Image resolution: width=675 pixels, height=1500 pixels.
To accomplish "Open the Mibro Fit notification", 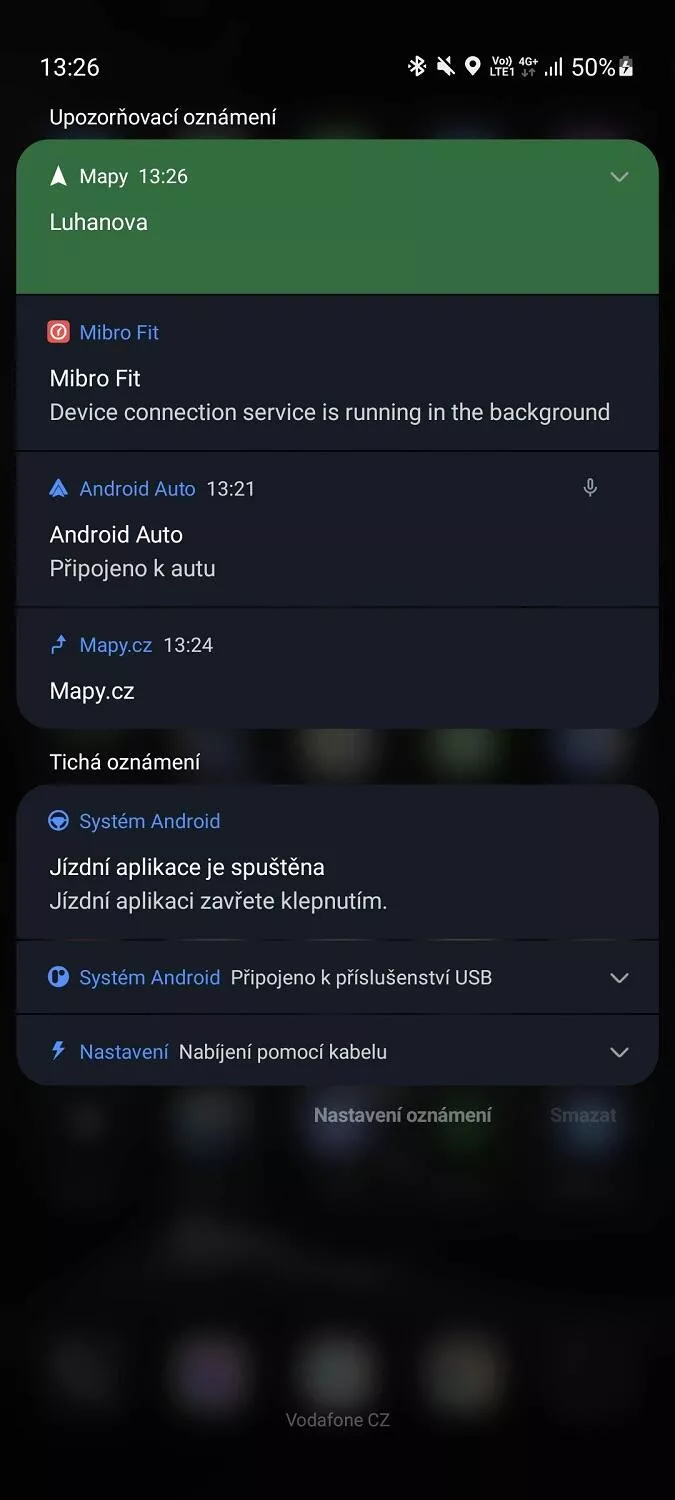I will 337,373.
